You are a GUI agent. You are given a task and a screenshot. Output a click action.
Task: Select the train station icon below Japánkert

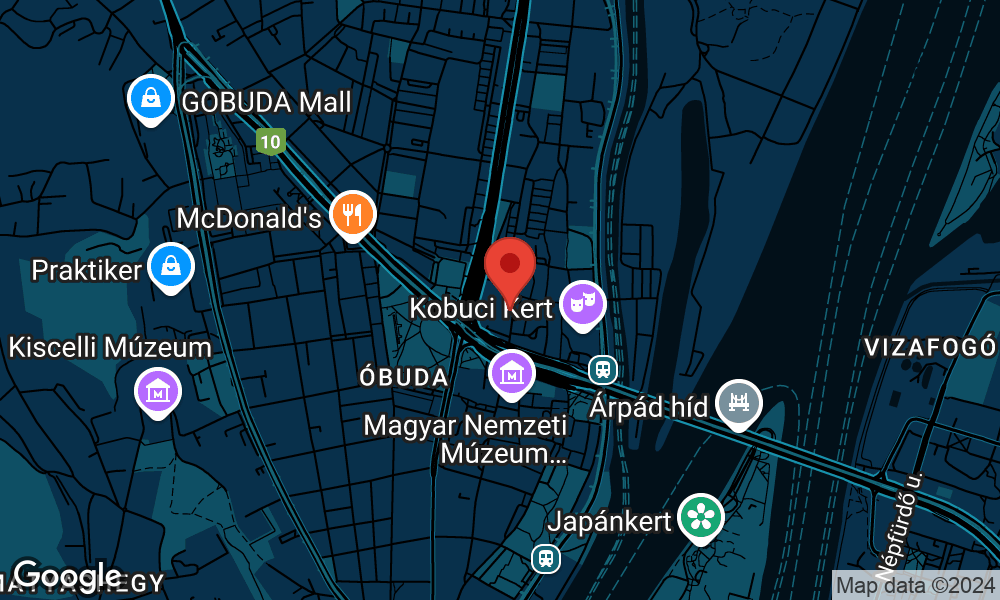[x=545, y=556]
